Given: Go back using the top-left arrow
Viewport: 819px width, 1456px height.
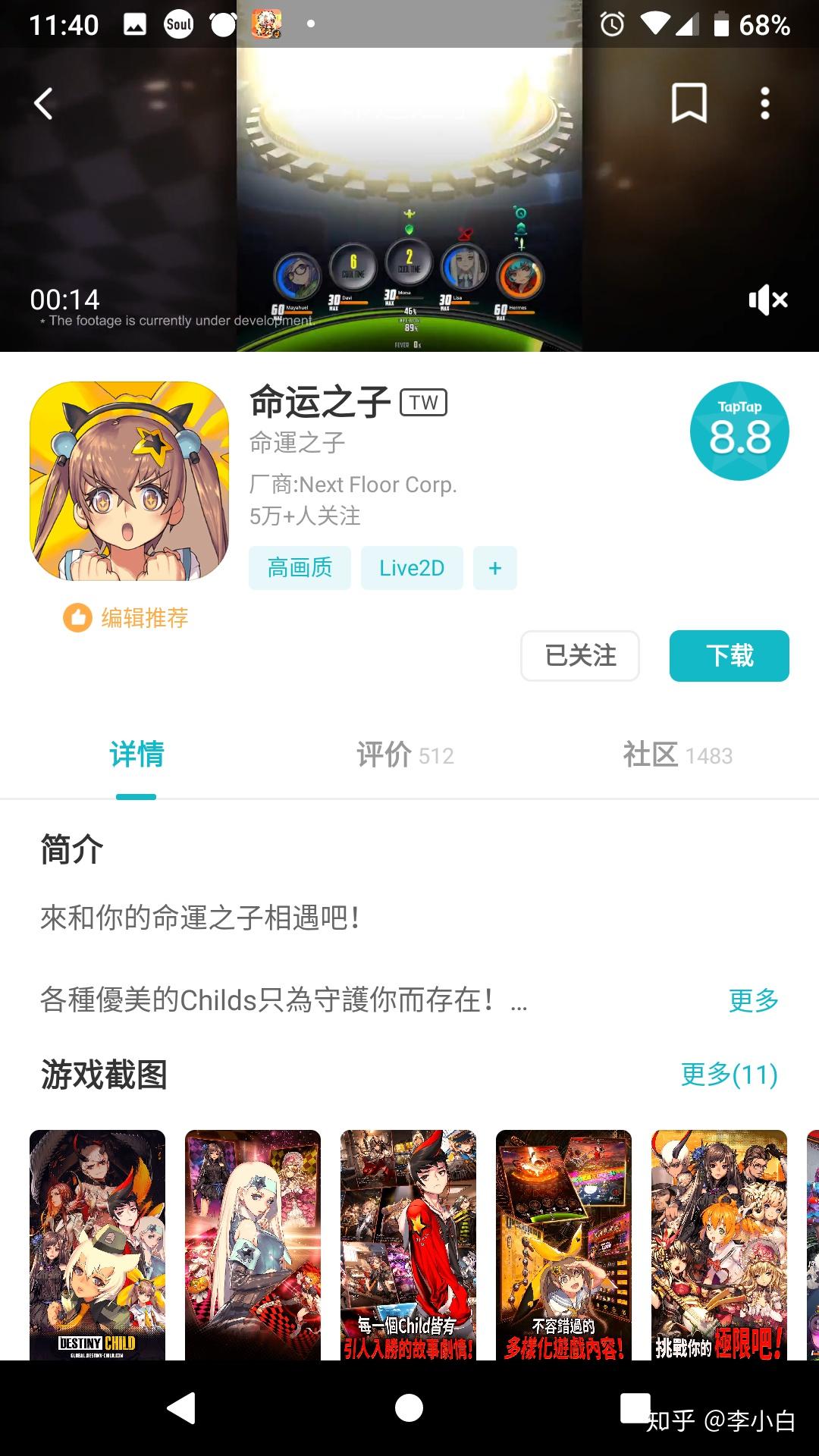Looking at the screenshot, I should coord(44,104).
